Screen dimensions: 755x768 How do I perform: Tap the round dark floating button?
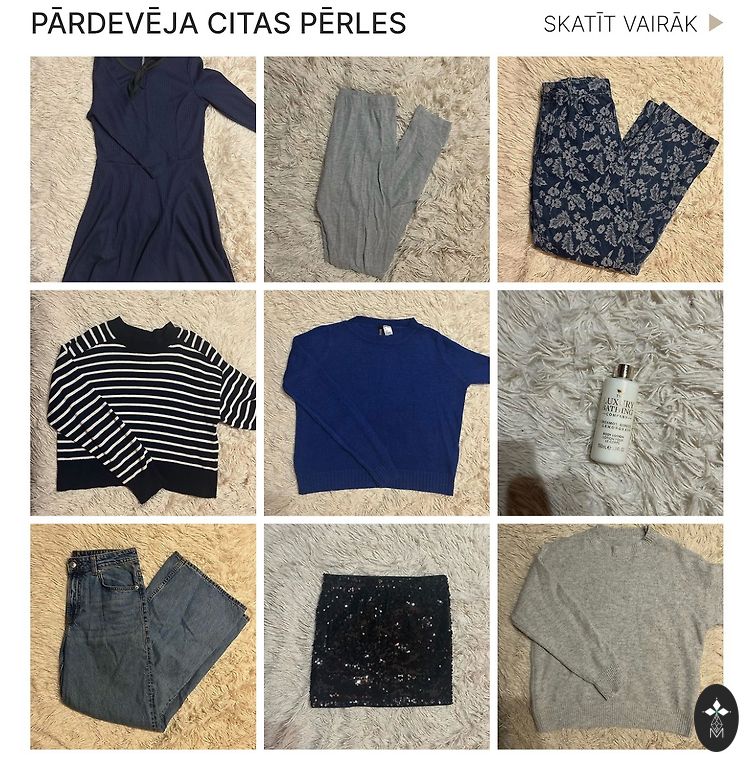[x=716, y=717]
